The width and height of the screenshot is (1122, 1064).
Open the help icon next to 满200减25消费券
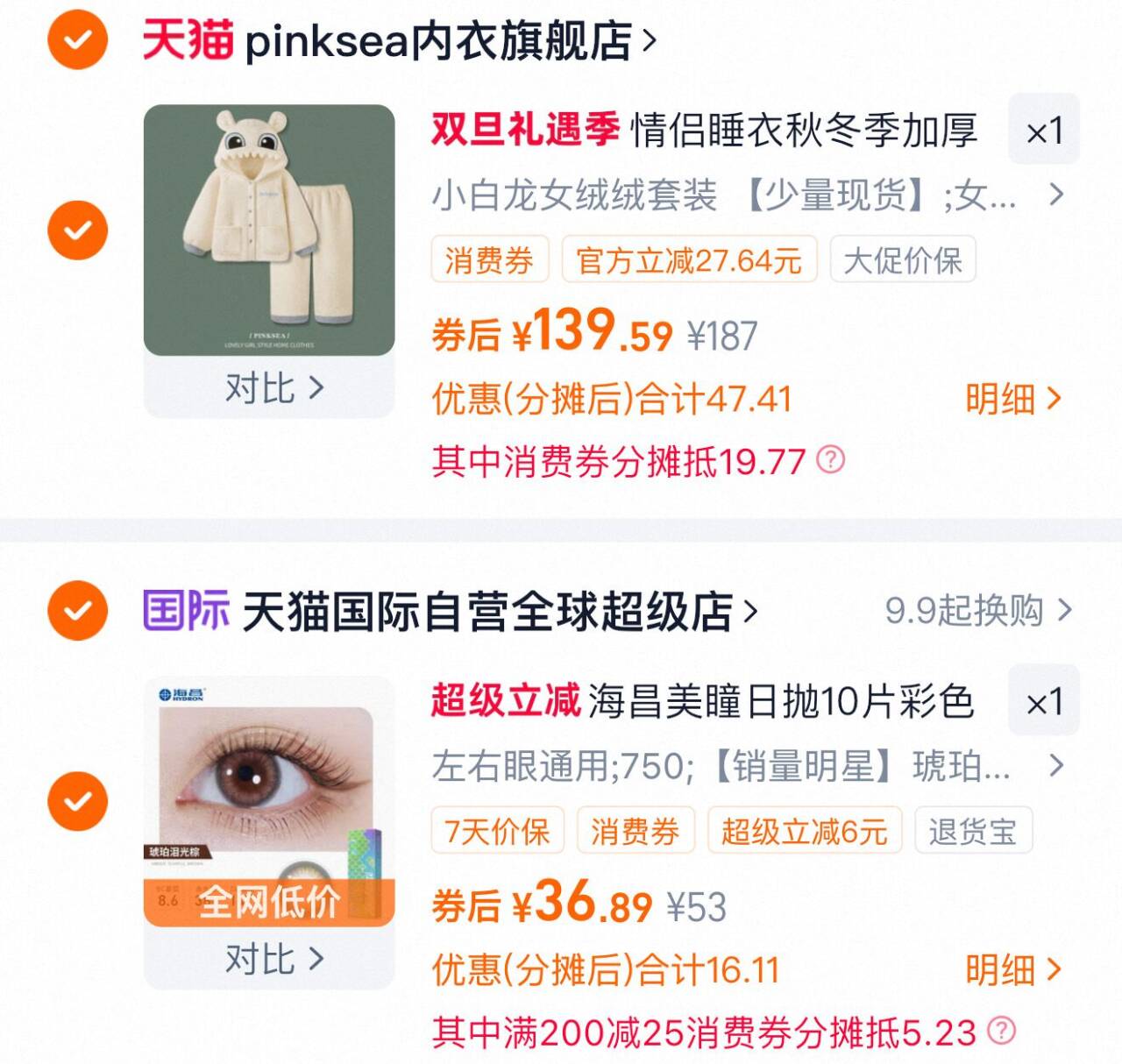1001,1031
